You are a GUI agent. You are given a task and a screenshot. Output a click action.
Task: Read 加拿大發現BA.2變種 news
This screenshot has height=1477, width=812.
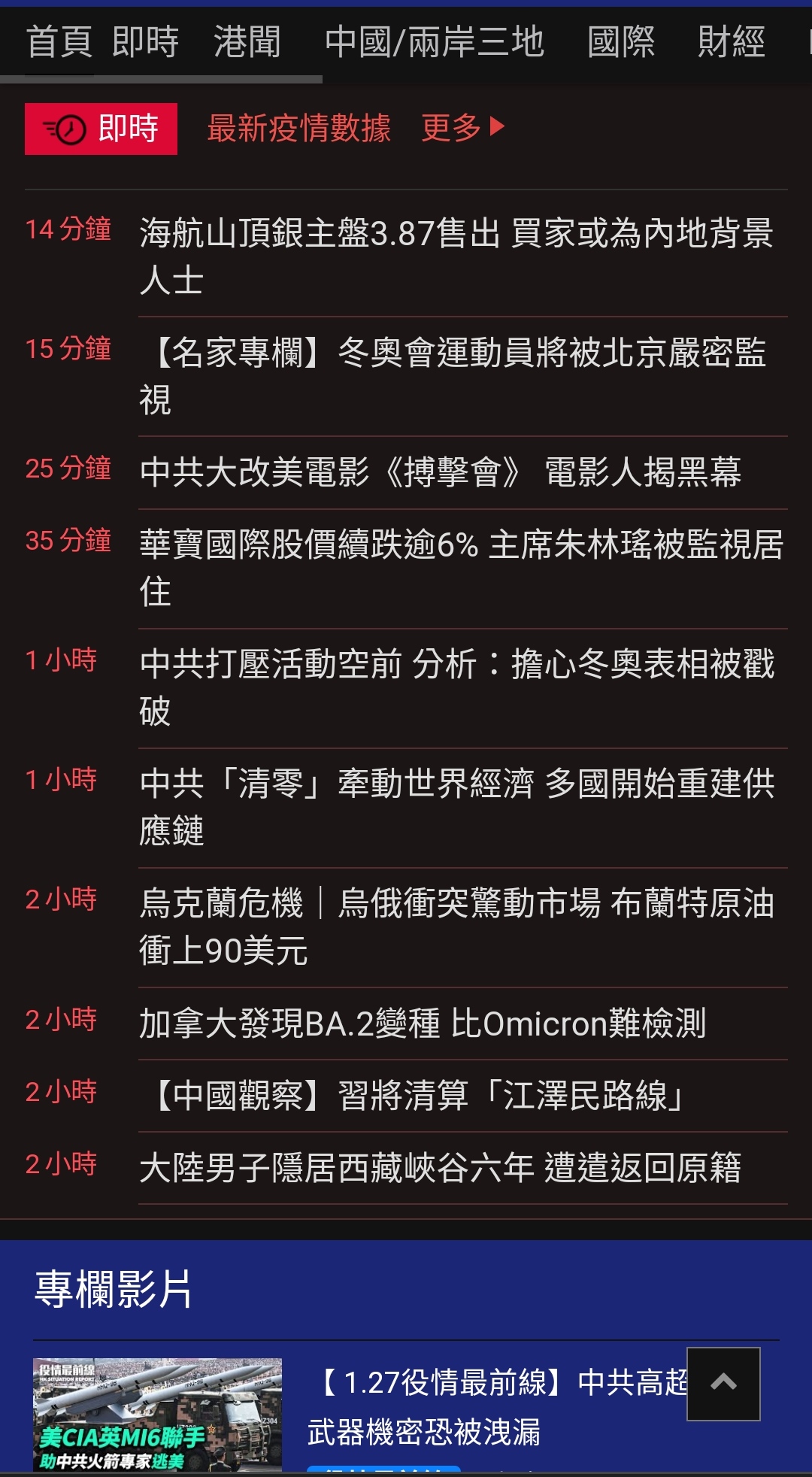pos(423,1024)
